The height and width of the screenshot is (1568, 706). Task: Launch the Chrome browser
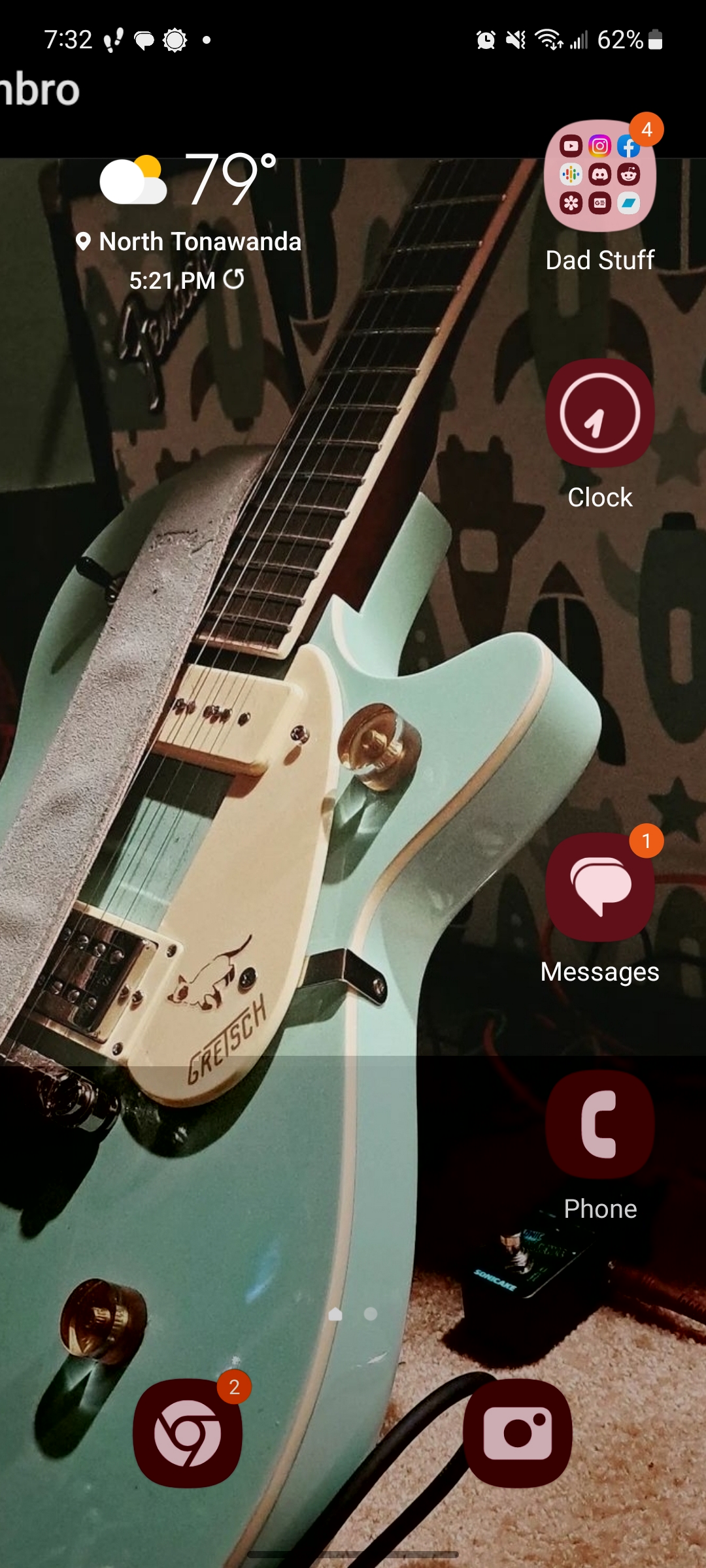tap(188, 1433)
